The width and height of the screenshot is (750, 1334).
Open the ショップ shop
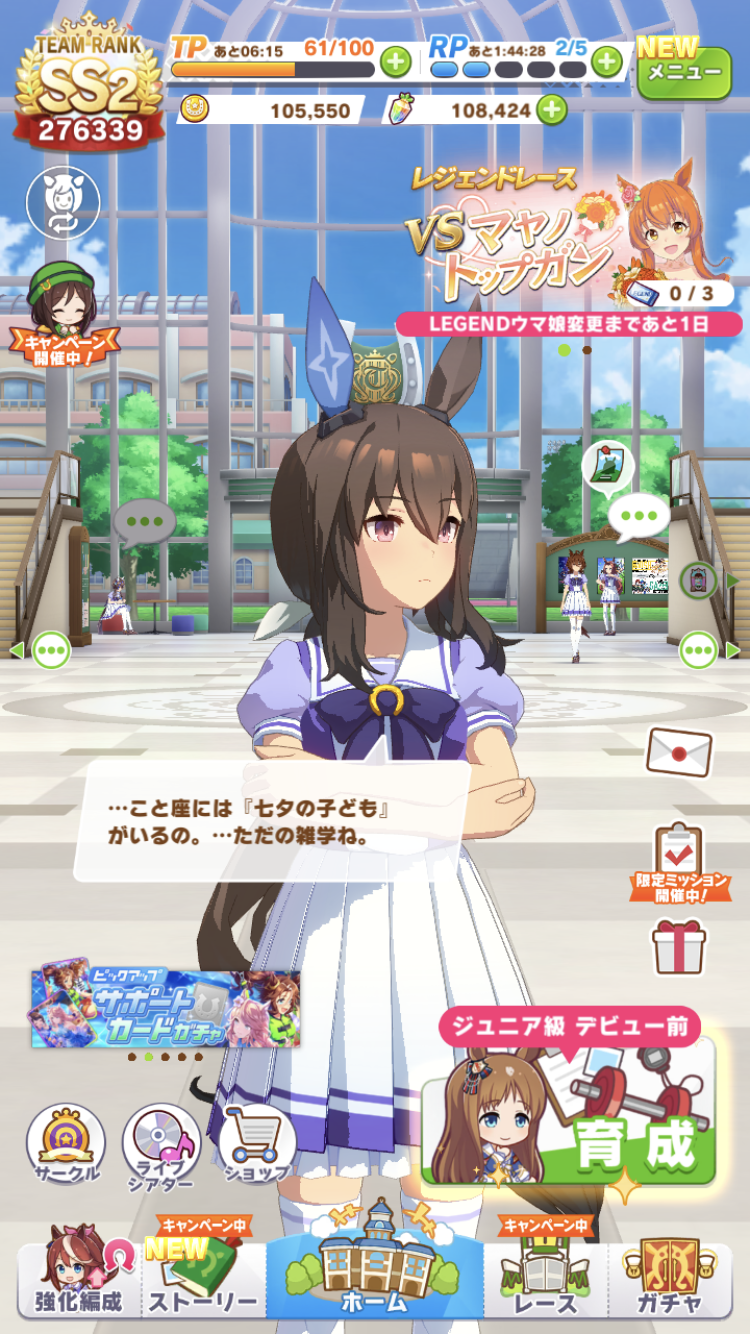tap(257, 1145)
